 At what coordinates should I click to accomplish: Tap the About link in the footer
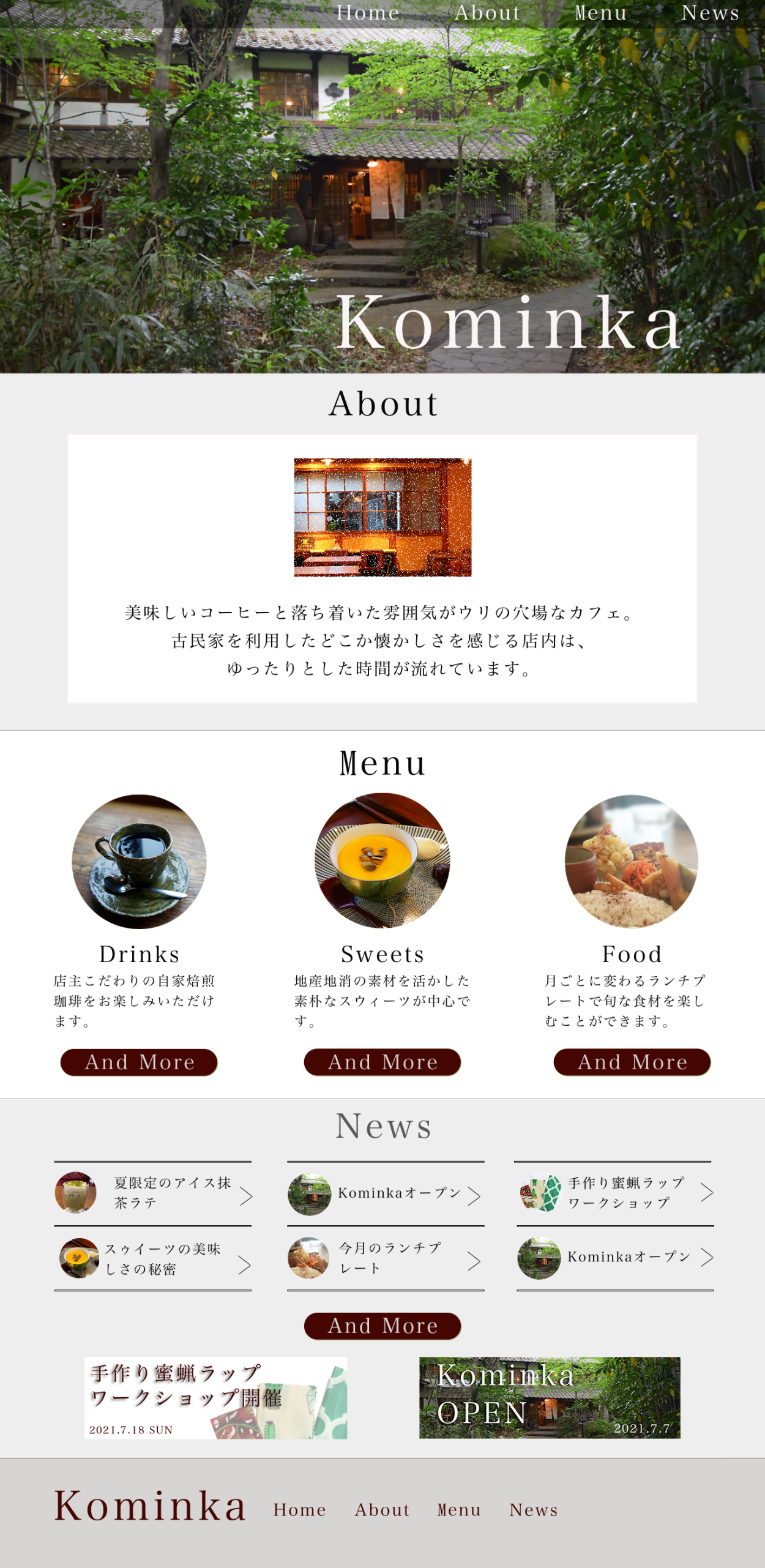[382, 1510]
